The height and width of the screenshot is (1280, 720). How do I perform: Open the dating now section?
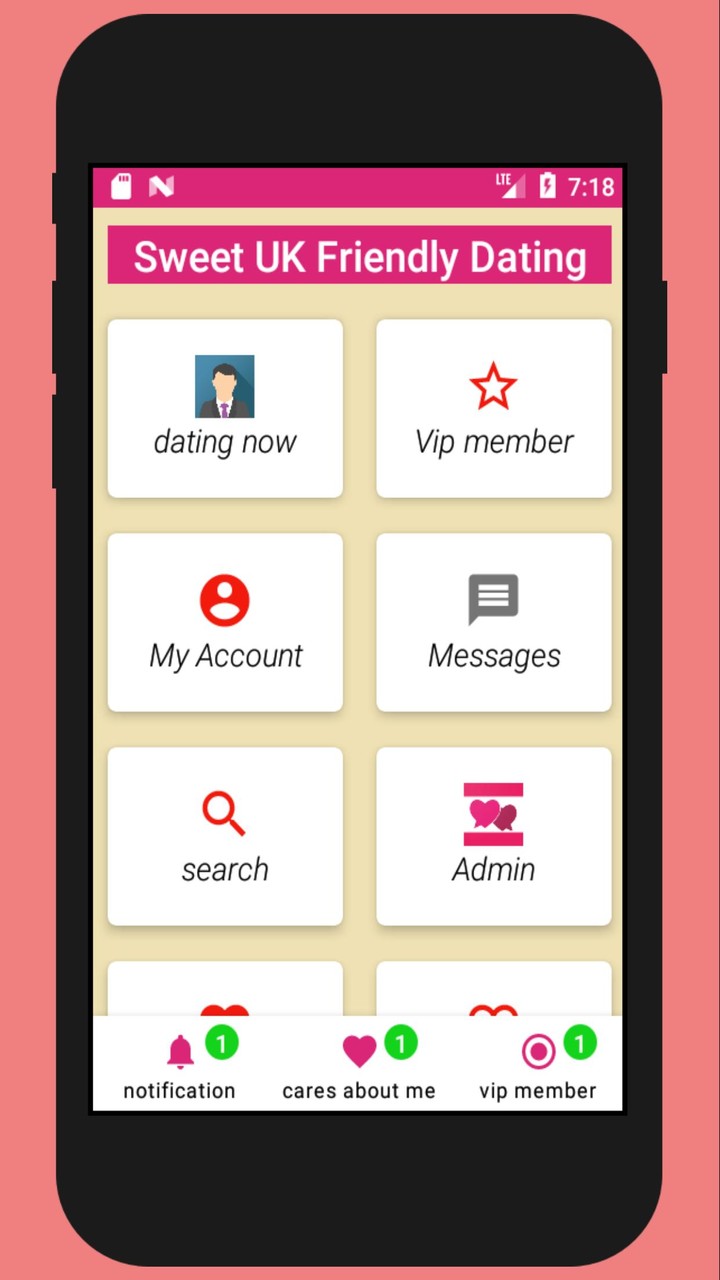pos(224,408)
